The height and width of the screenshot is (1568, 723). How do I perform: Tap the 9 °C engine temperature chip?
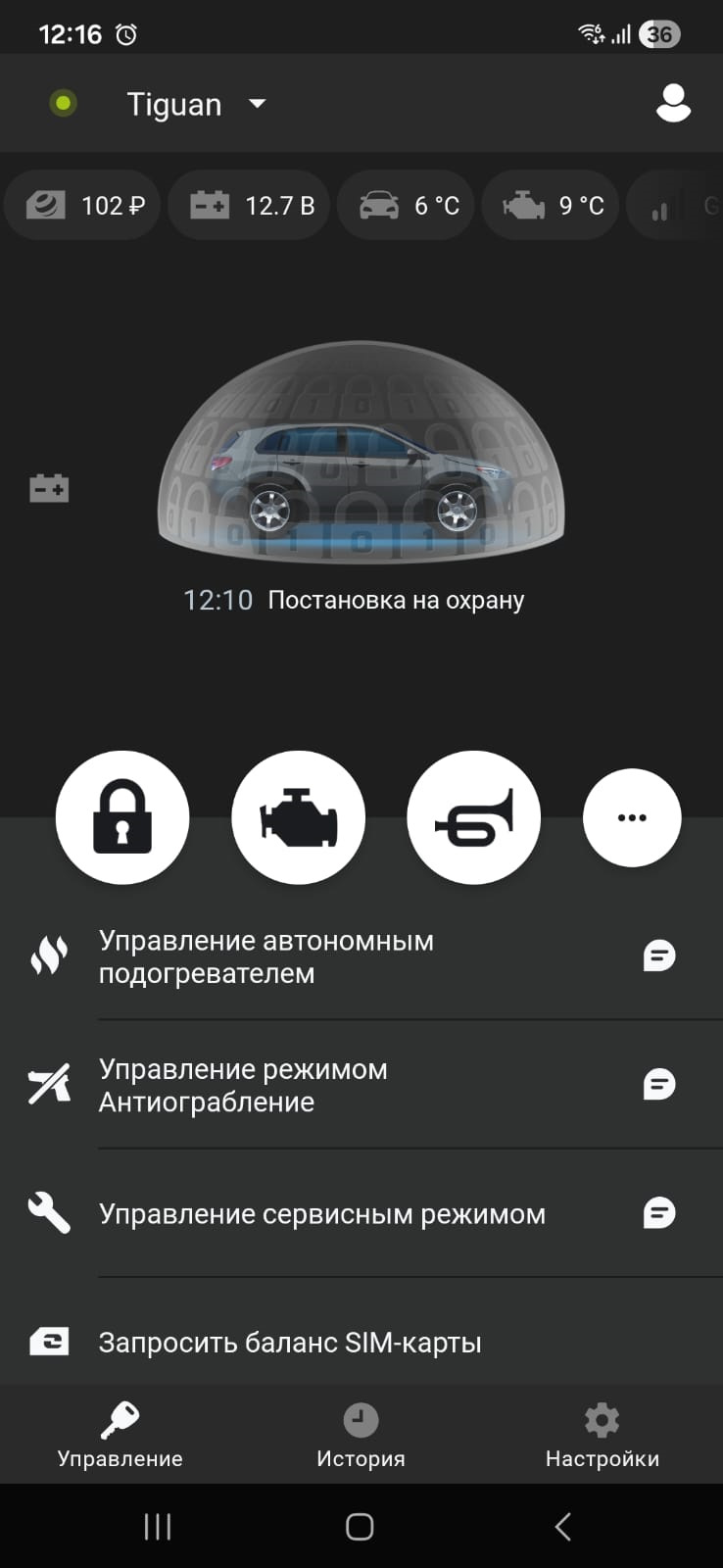(552, 206)
